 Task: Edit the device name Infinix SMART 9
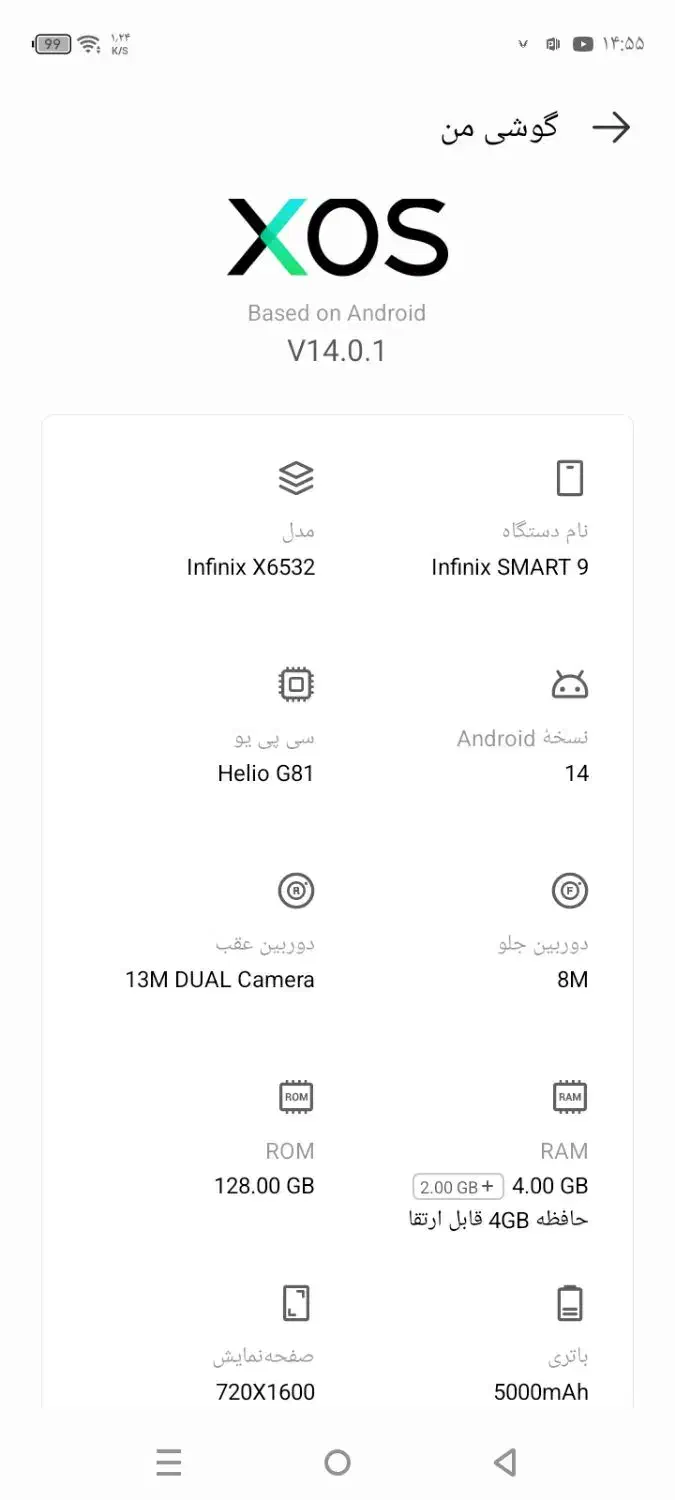(510, 567)
